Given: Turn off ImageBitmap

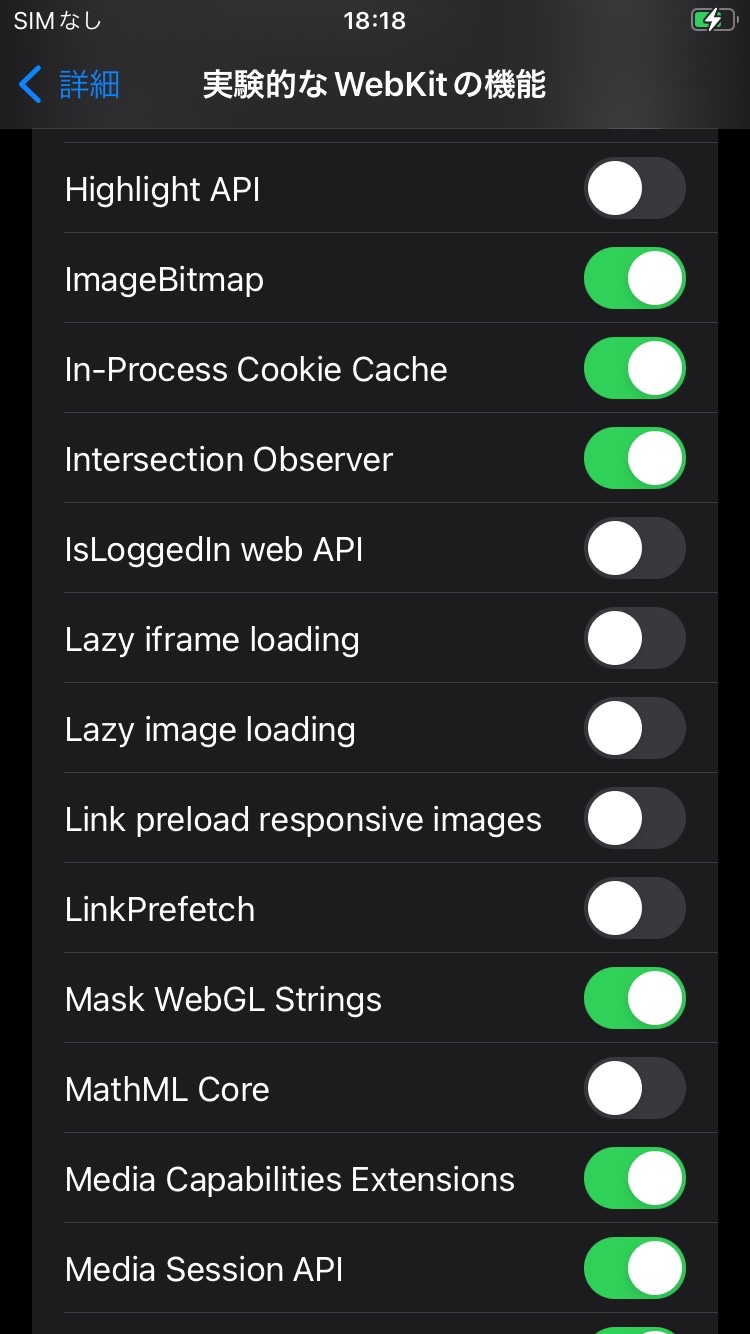Looking at the screenshot, I should pyautogui.click(x=634, y=278).
